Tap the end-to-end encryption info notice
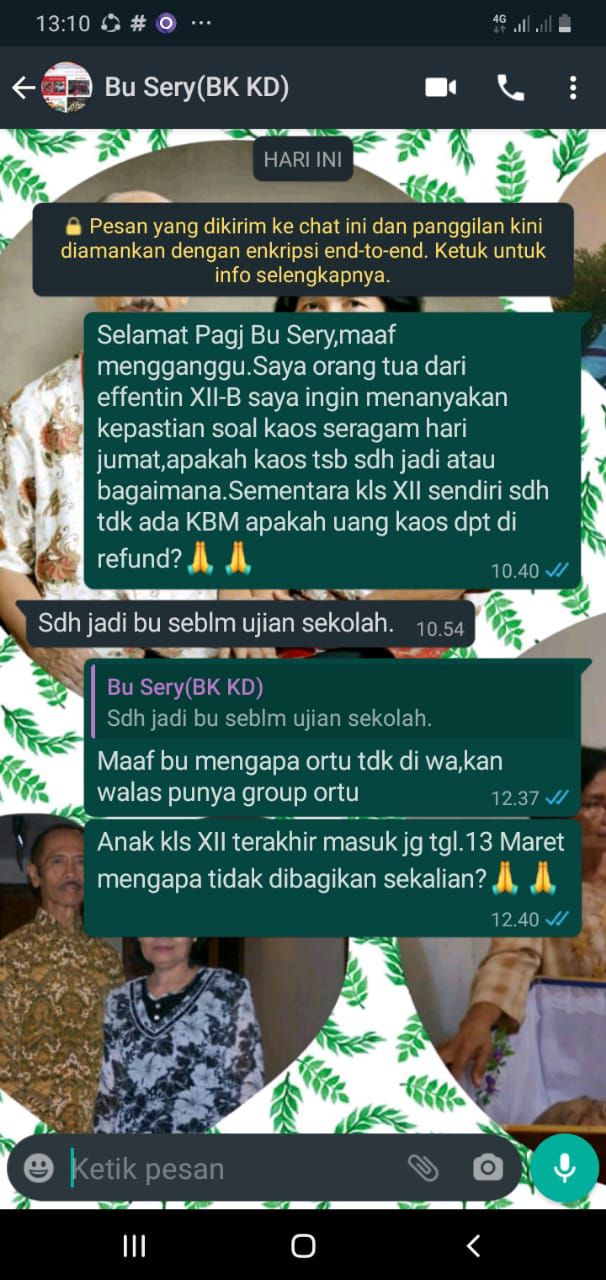 pyautogui.click(x=303, y=249)
